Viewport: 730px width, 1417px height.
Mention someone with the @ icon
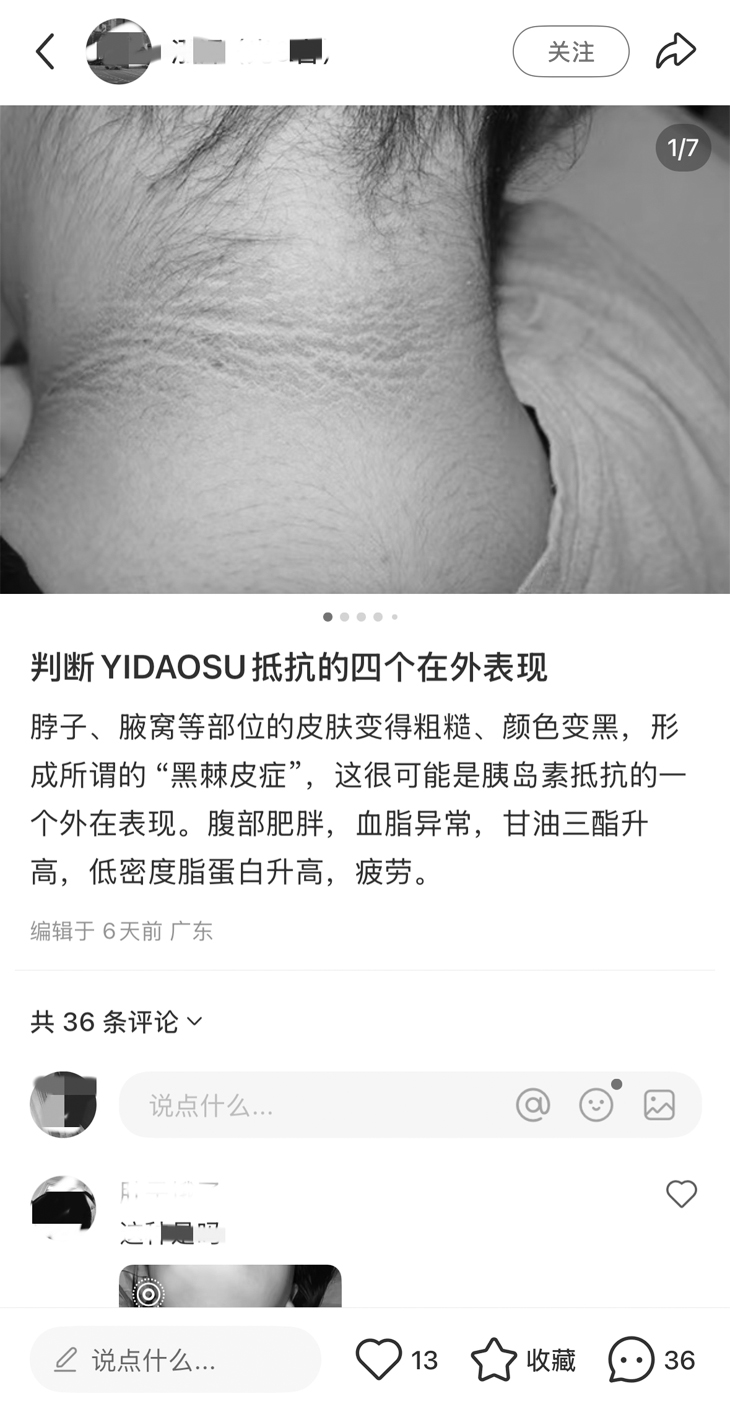[533, 1105]
